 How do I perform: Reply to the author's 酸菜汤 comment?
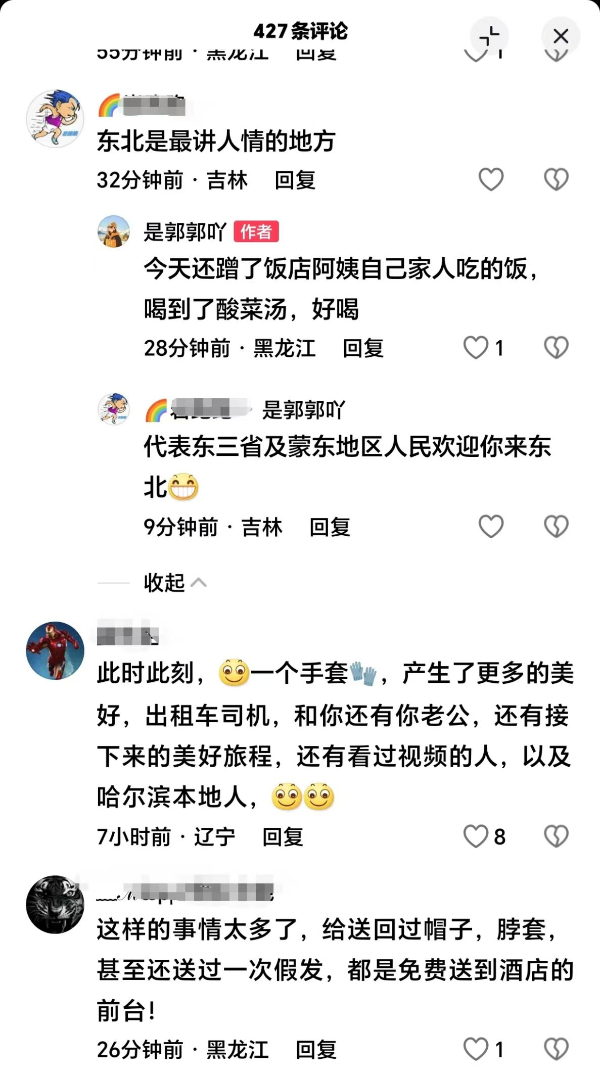(363, 348)
